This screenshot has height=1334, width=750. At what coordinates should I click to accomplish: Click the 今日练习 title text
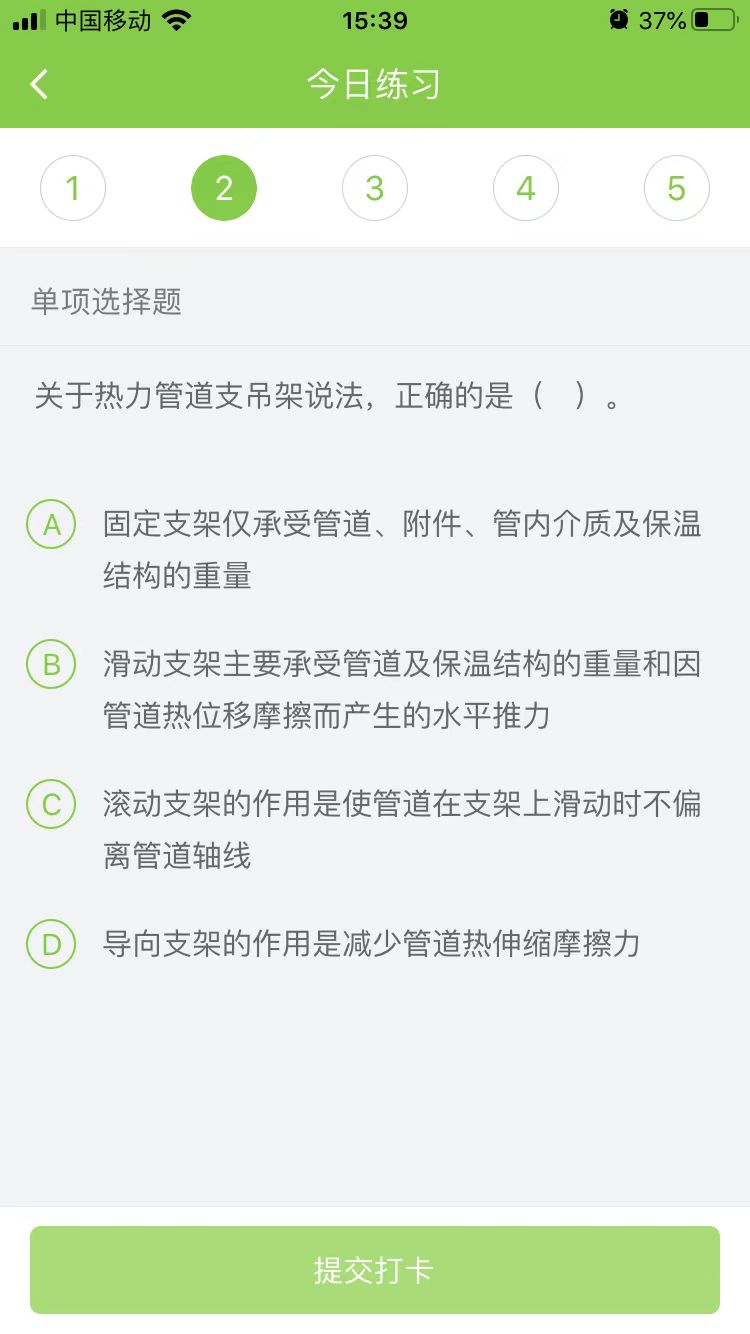click(x=375, y=85)
